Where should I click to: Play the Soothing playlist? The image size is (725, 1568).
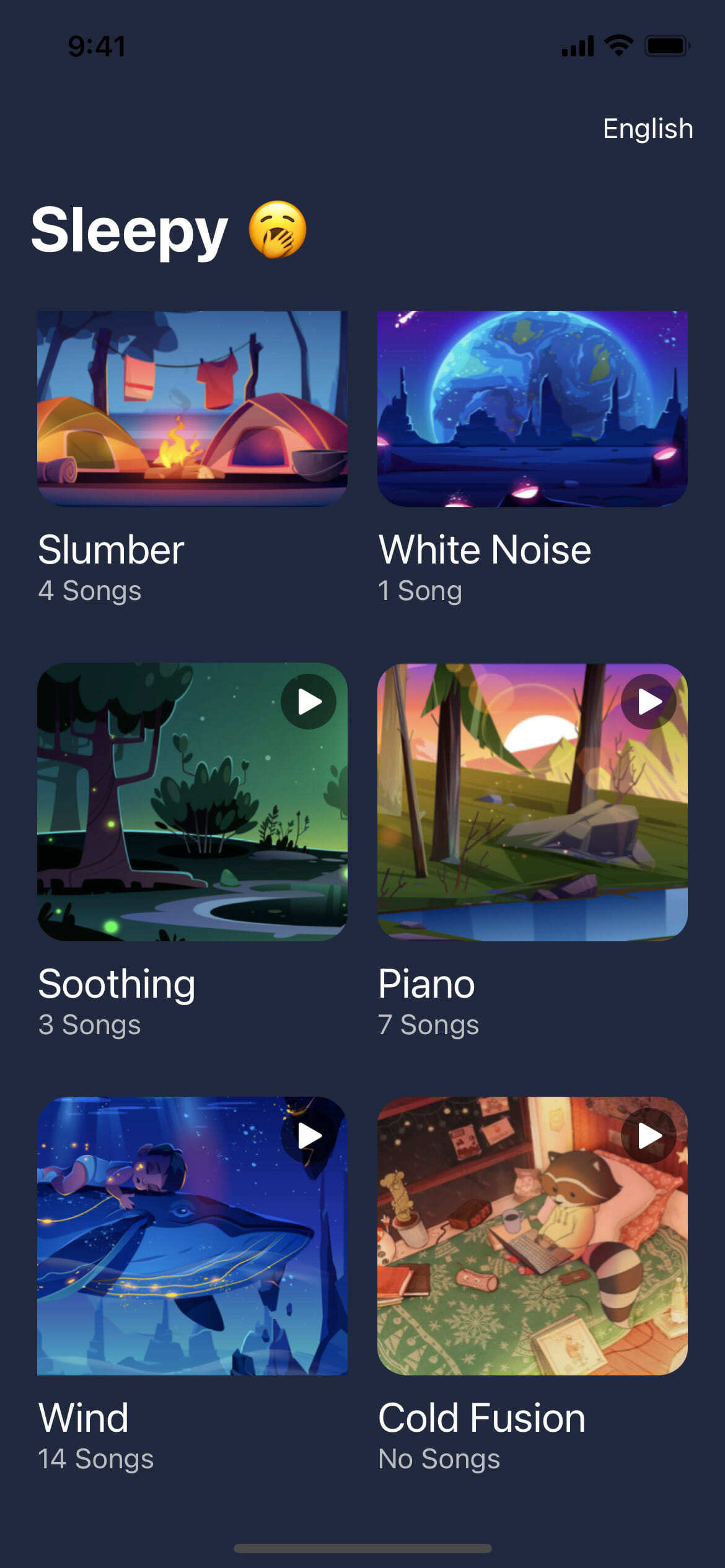(x=308, y=700)
